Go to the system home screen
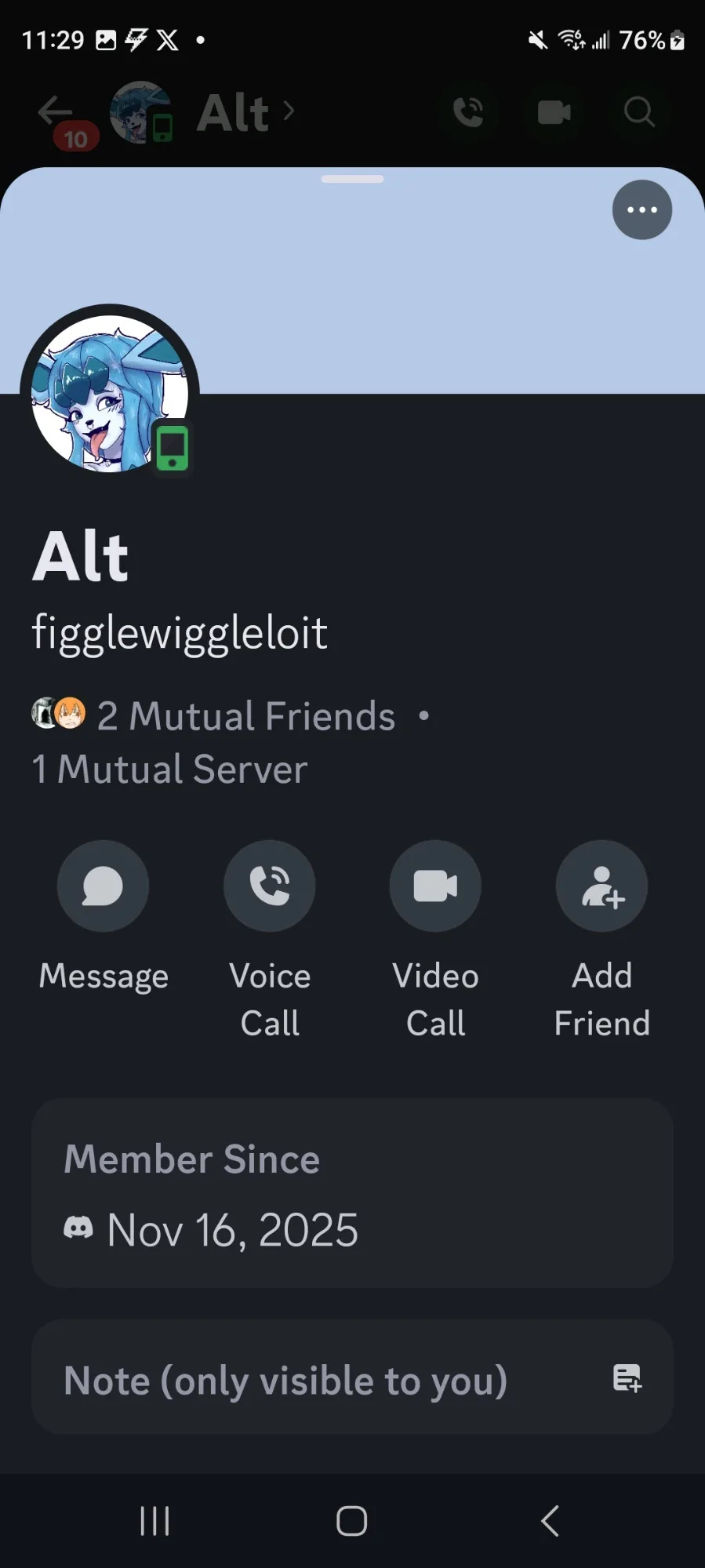This screenshot has width=705, height=1568. 351,1521
